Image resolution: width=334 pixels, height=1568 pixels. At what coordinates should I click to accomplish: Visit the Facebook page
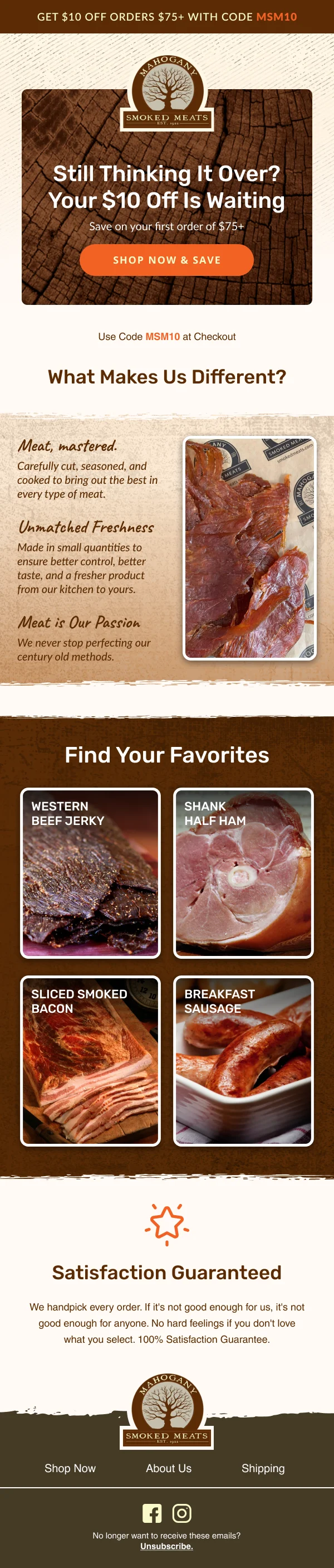(152, 1513)
